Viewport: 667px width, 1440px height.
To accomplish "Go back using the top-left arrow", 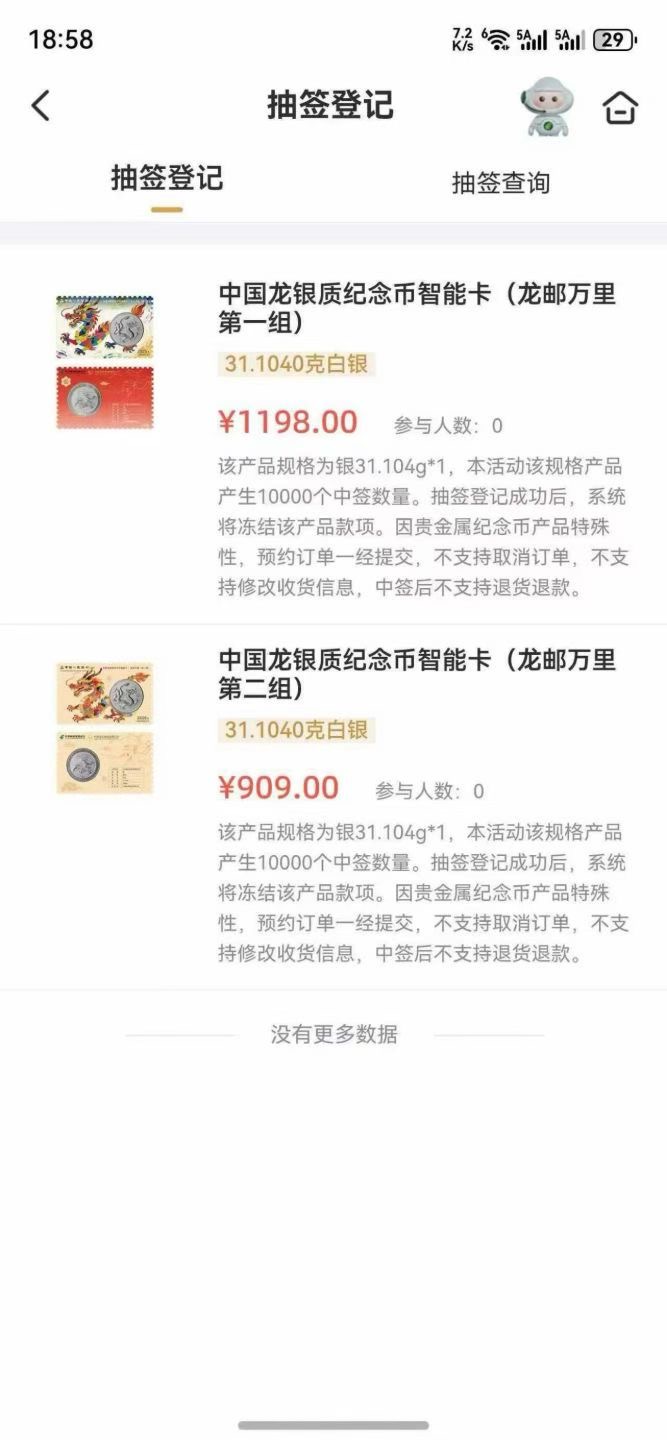I will (x=40, y=105).
